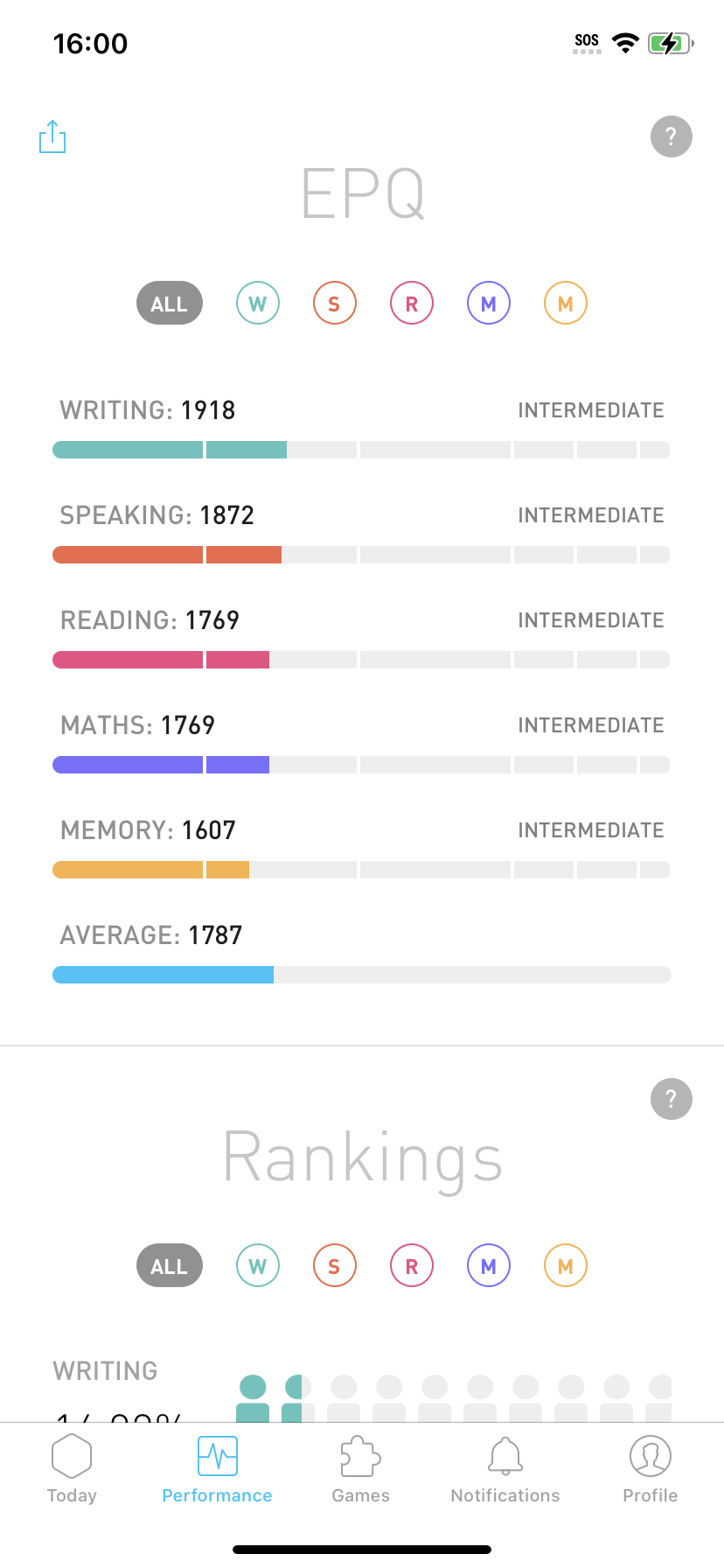Filter EPQ by the green W chip
Image resolution: width=724 pixels, height=1568 pixels.
258,304
